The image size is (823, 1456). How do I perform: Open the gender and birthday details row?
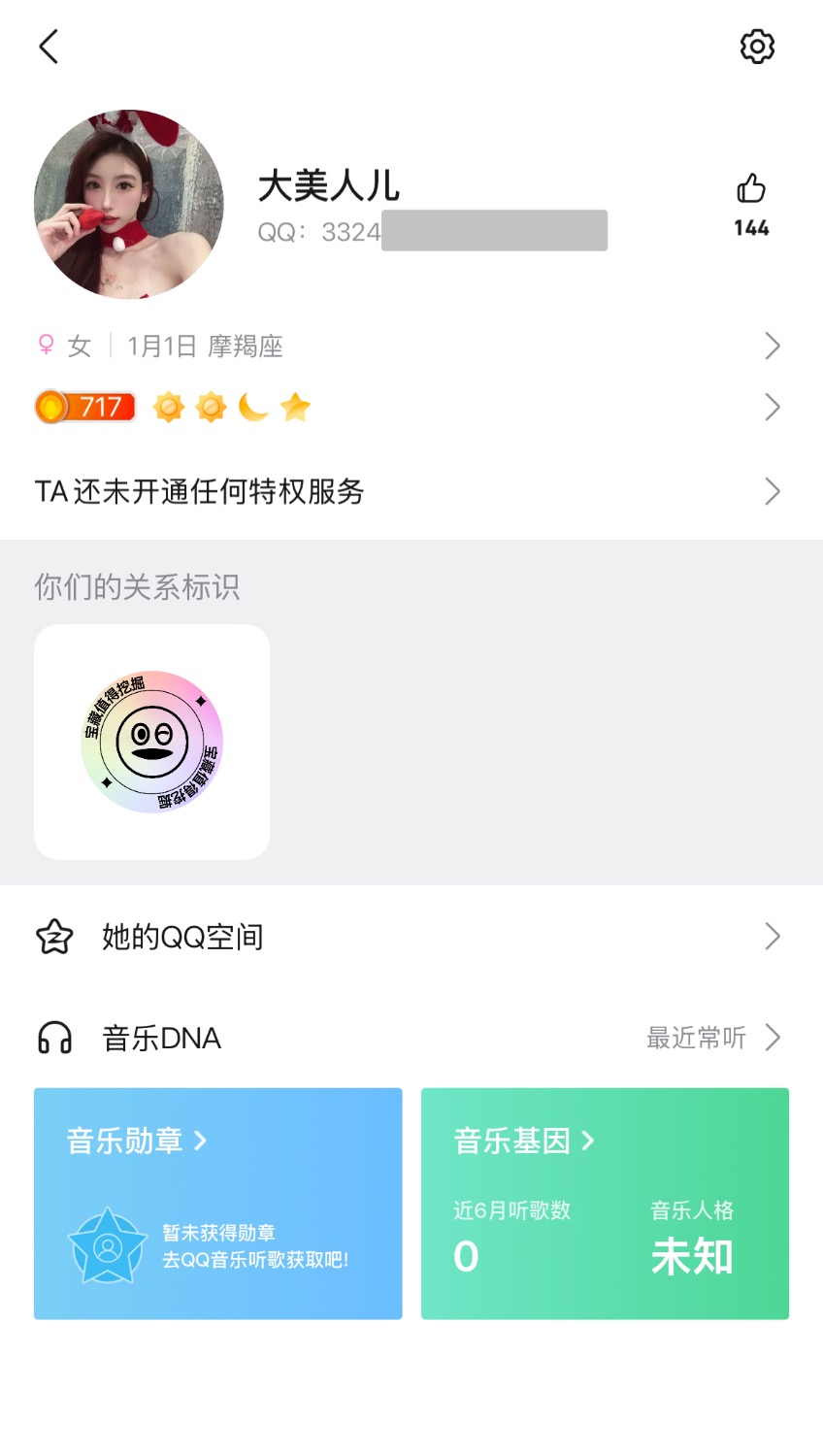pos(408,346)
